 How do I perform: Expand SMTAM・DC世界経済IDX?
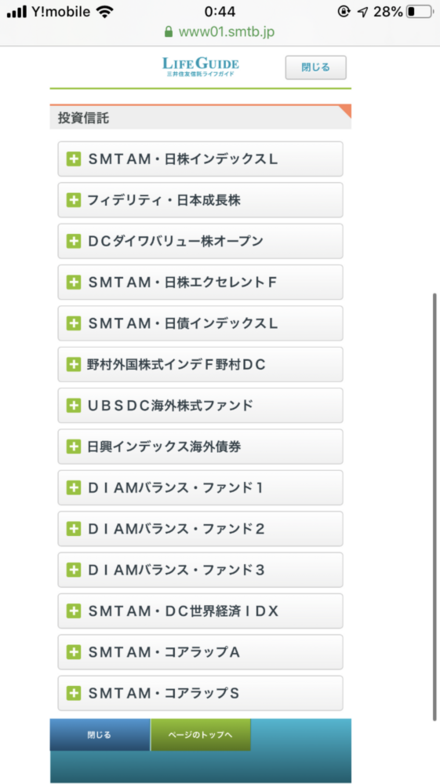200,611
